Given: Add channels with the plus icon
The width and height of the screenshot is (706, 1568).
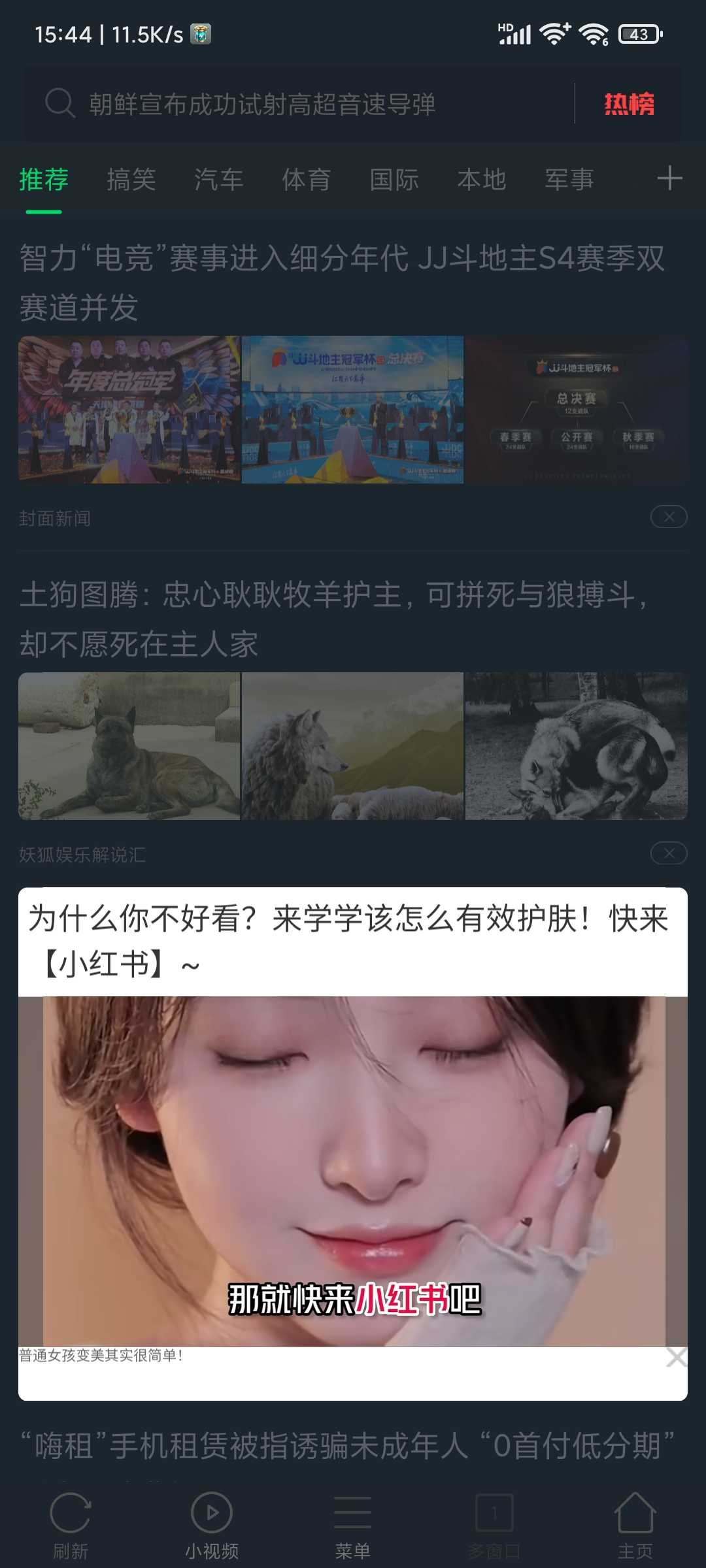Looking at the screenshot, I should (669, 178).
